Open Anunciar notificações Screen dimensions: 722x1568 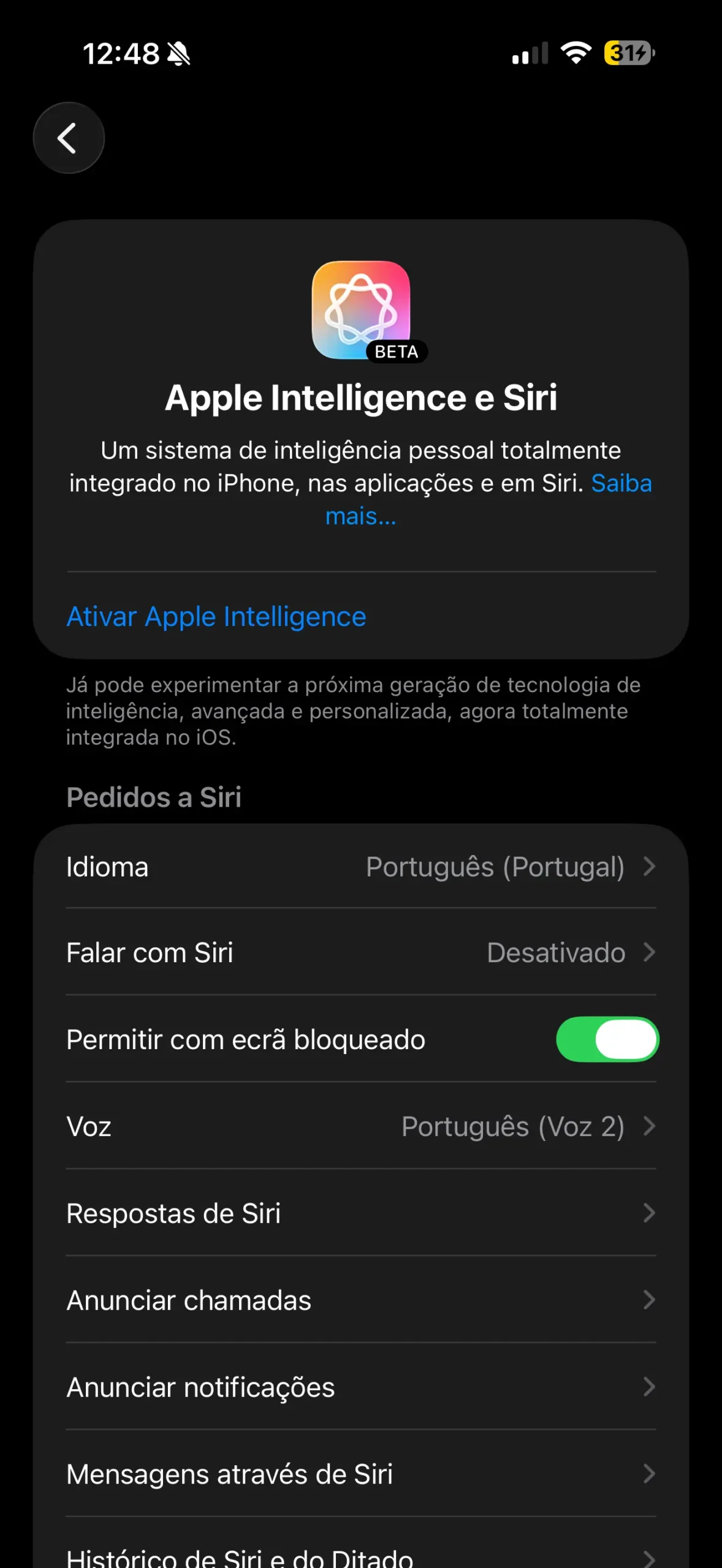coord(360,1387)
